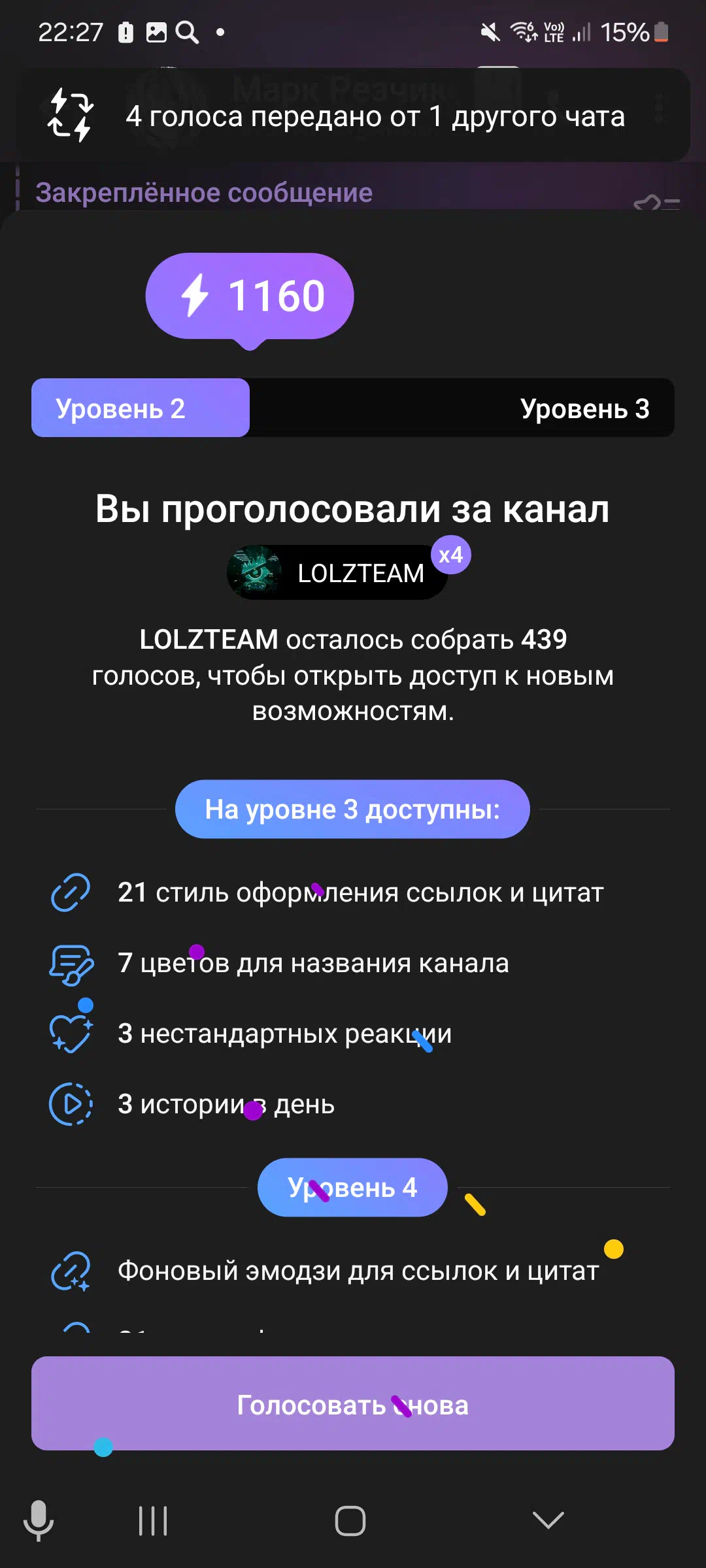Open the LOLZTEAM channel chip
The width and height of the screenshot is (706, 1568).
tap(337, 572)
